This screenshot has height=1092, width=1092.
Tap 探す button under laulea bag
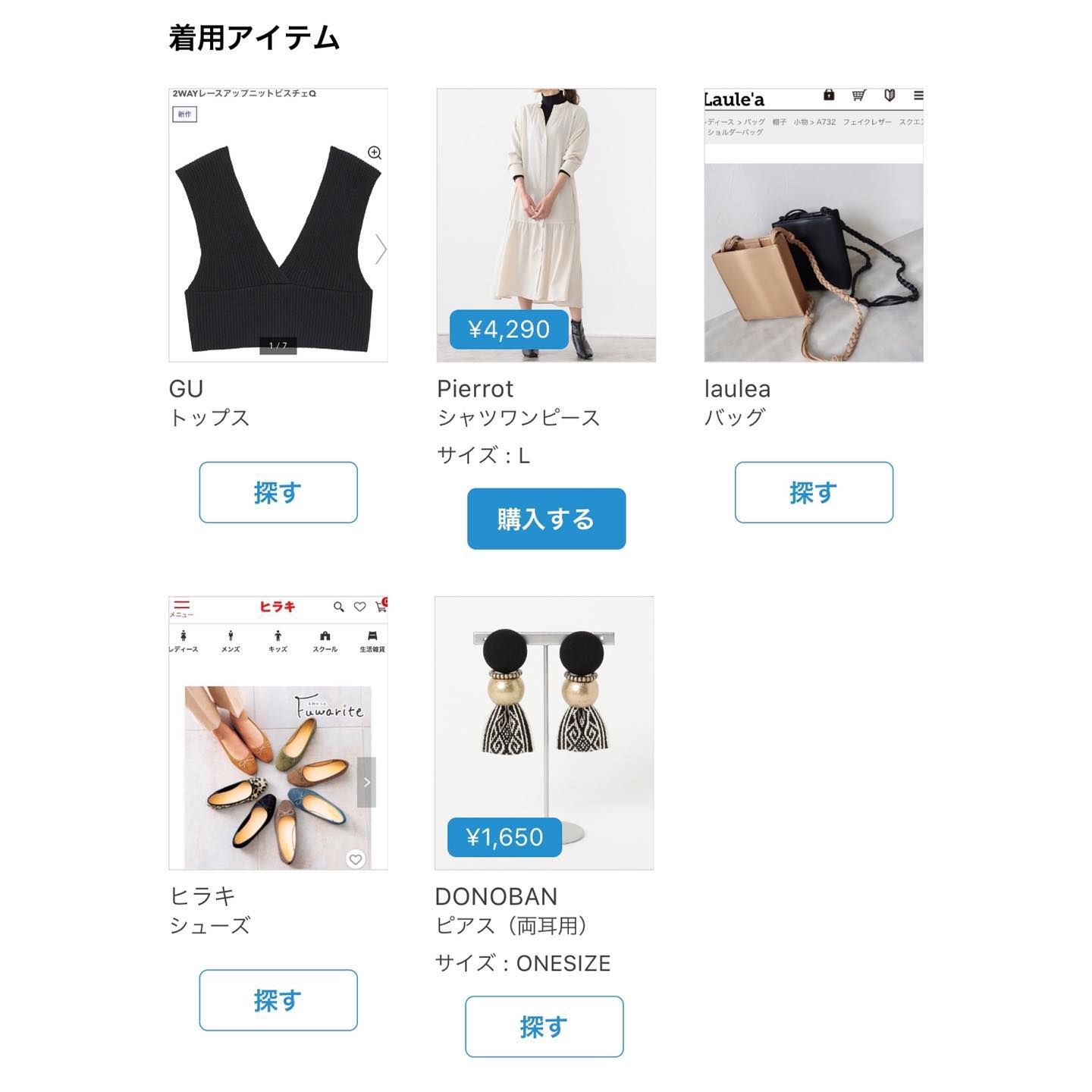[x=813, y=492]
